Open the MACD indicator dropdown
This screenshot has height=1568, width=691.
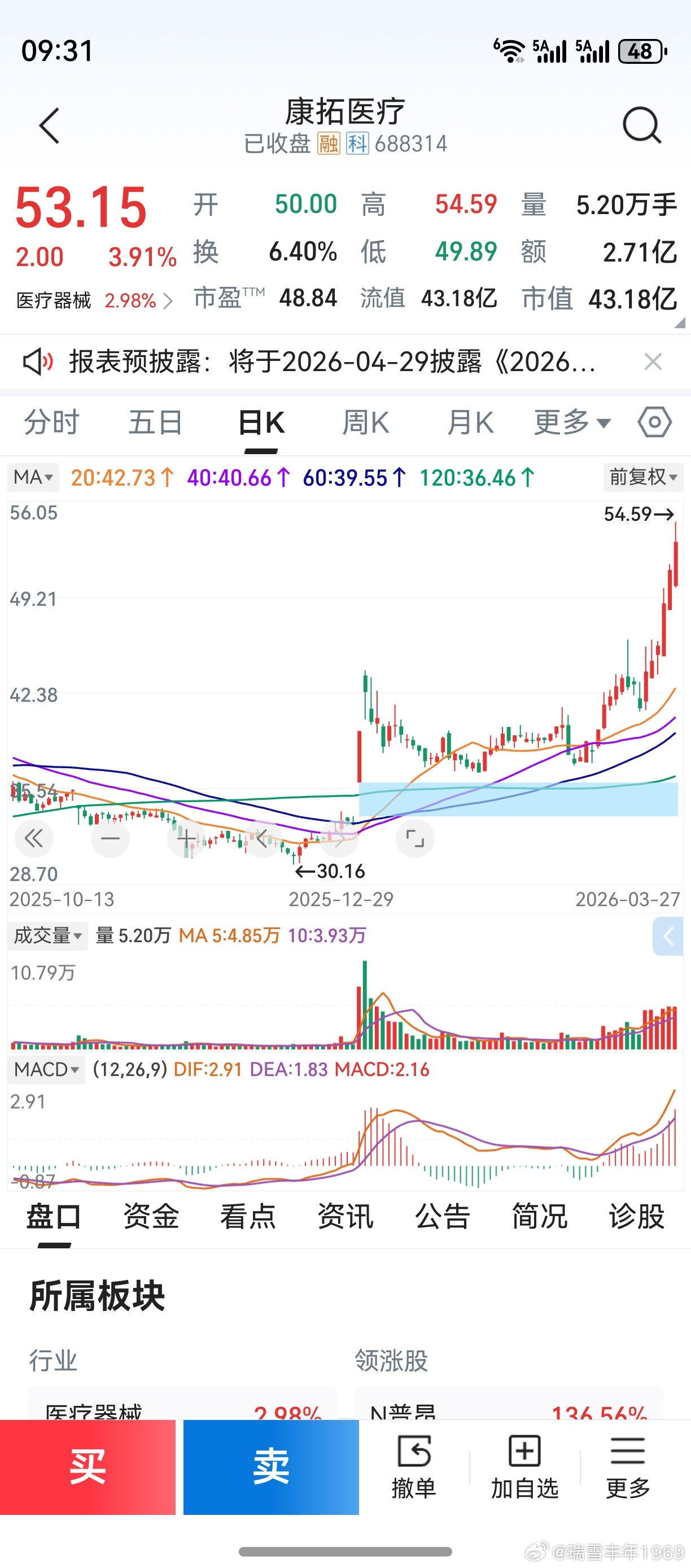46,1069
